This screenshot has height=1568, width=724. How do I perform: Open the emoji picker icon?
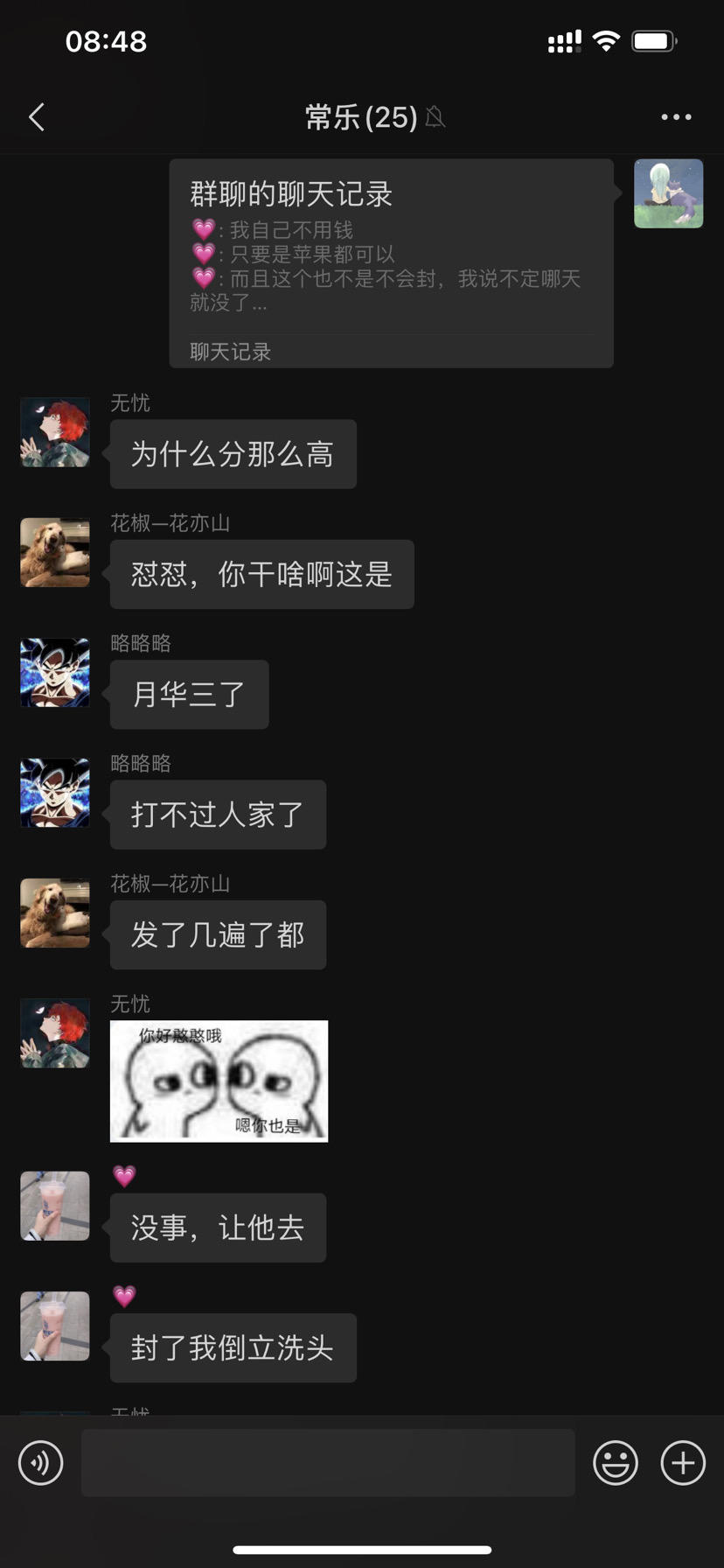[615, 1462]
